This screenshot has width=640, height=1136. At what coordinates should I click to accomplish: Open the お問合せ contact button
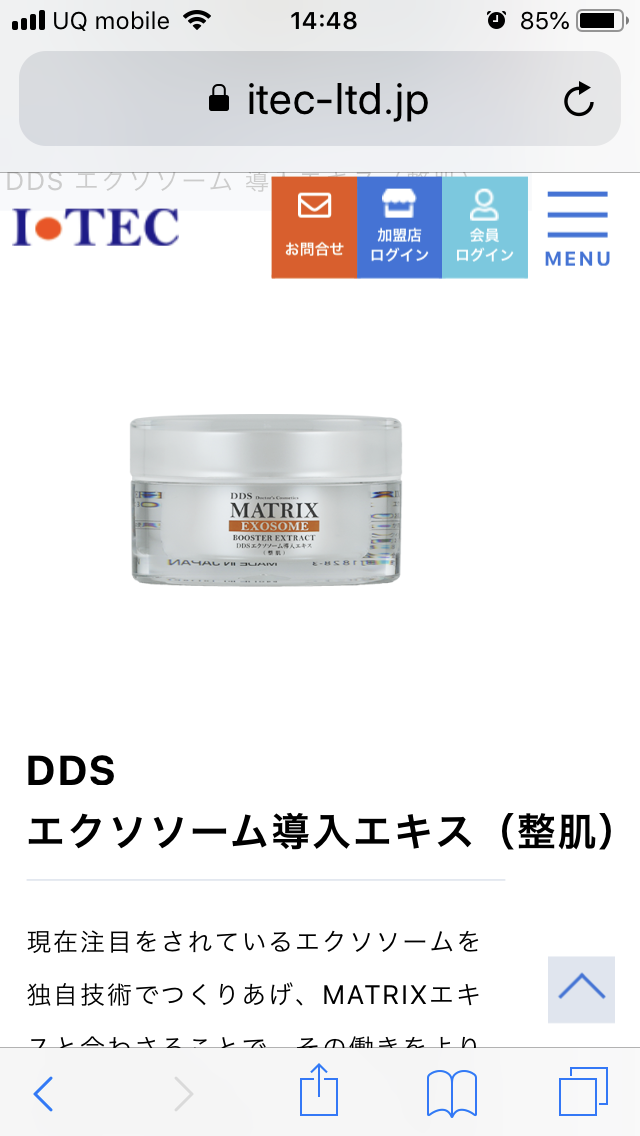tap(314, 227)
